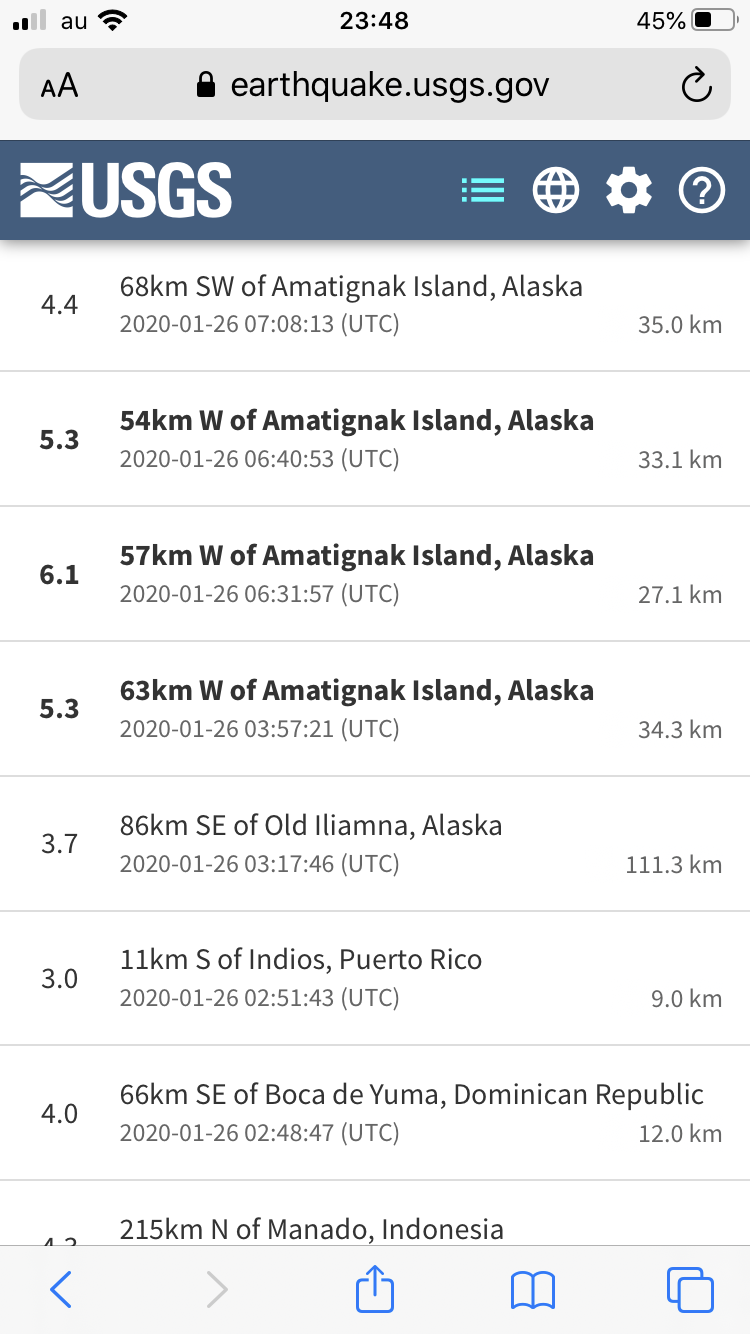Share this page from Safari toolbar

pos(375,1290)
